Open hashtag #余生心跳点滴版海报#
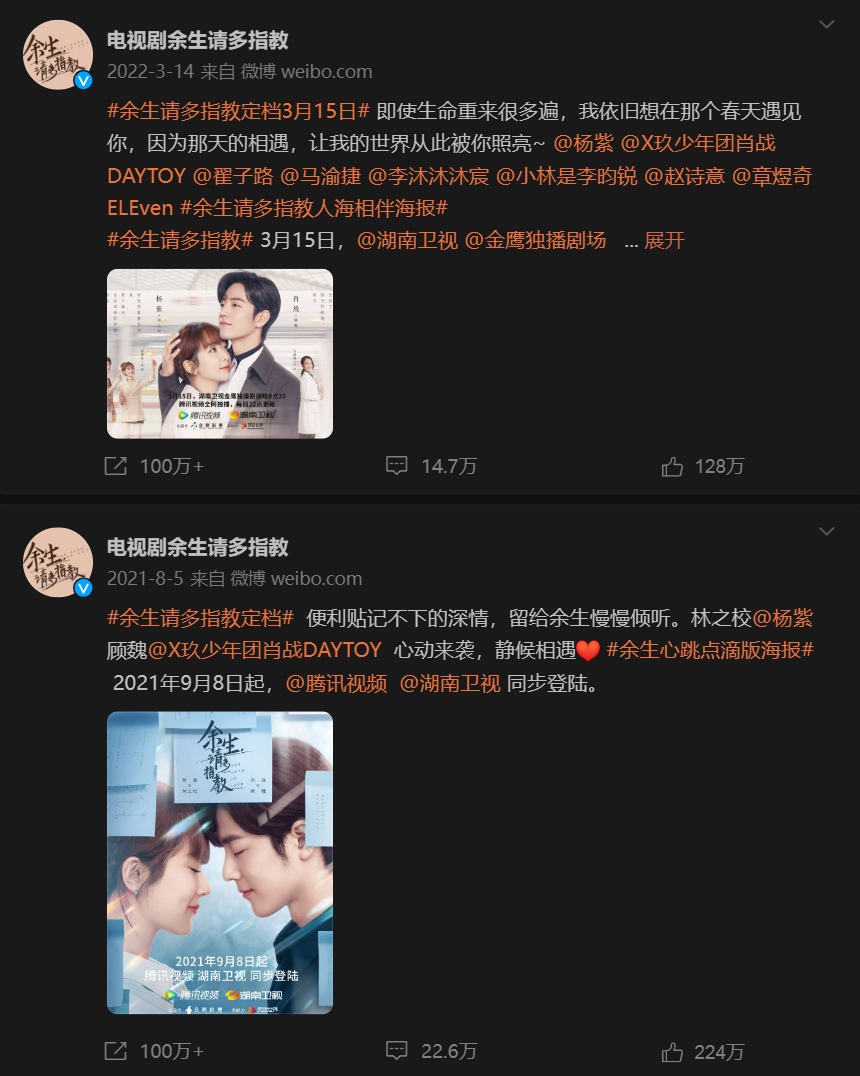This screenshot has height=1076, width=860. coord(710,650)
